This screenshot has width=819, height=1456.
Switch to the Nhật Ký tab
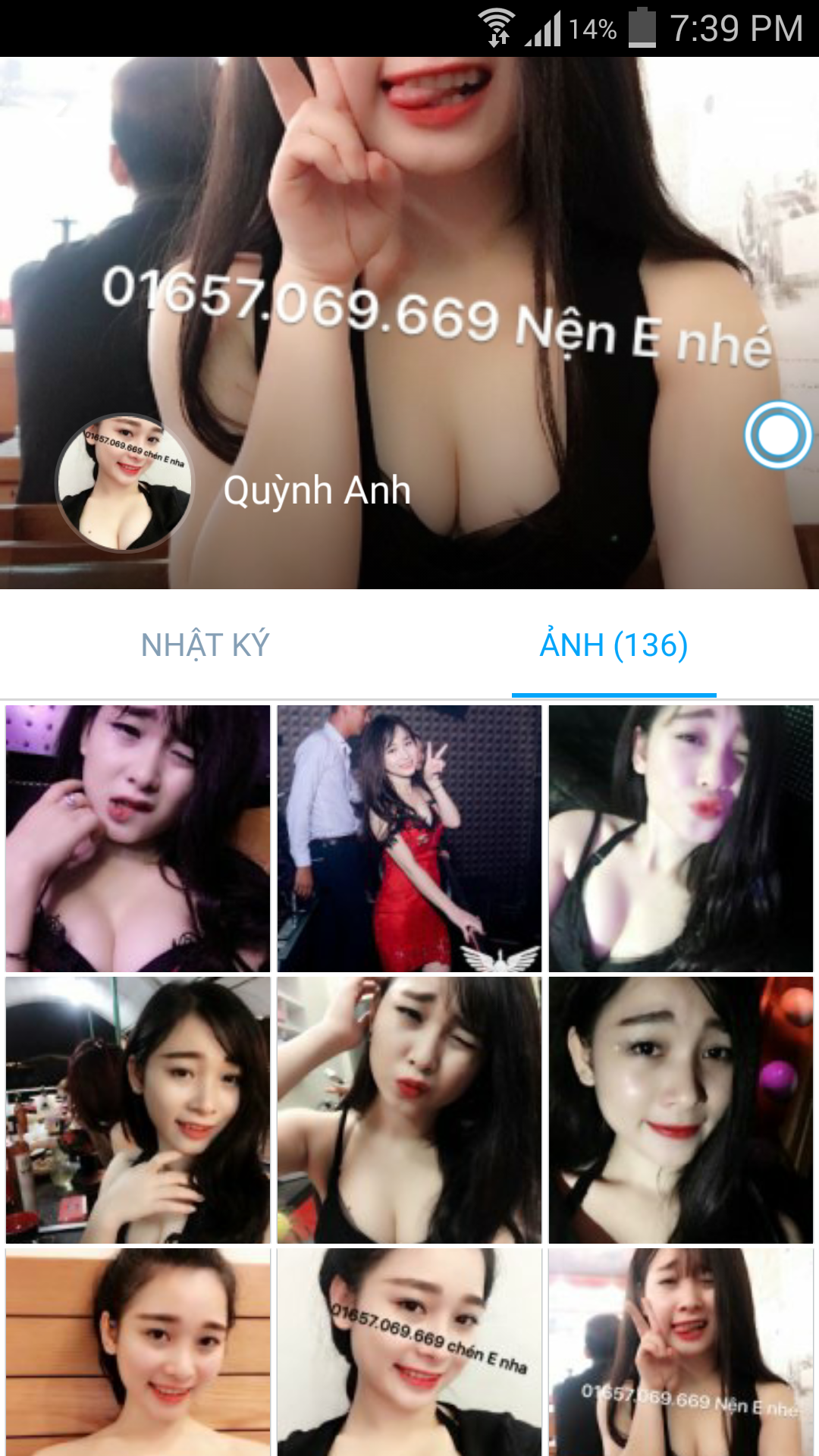coord(205,645)
